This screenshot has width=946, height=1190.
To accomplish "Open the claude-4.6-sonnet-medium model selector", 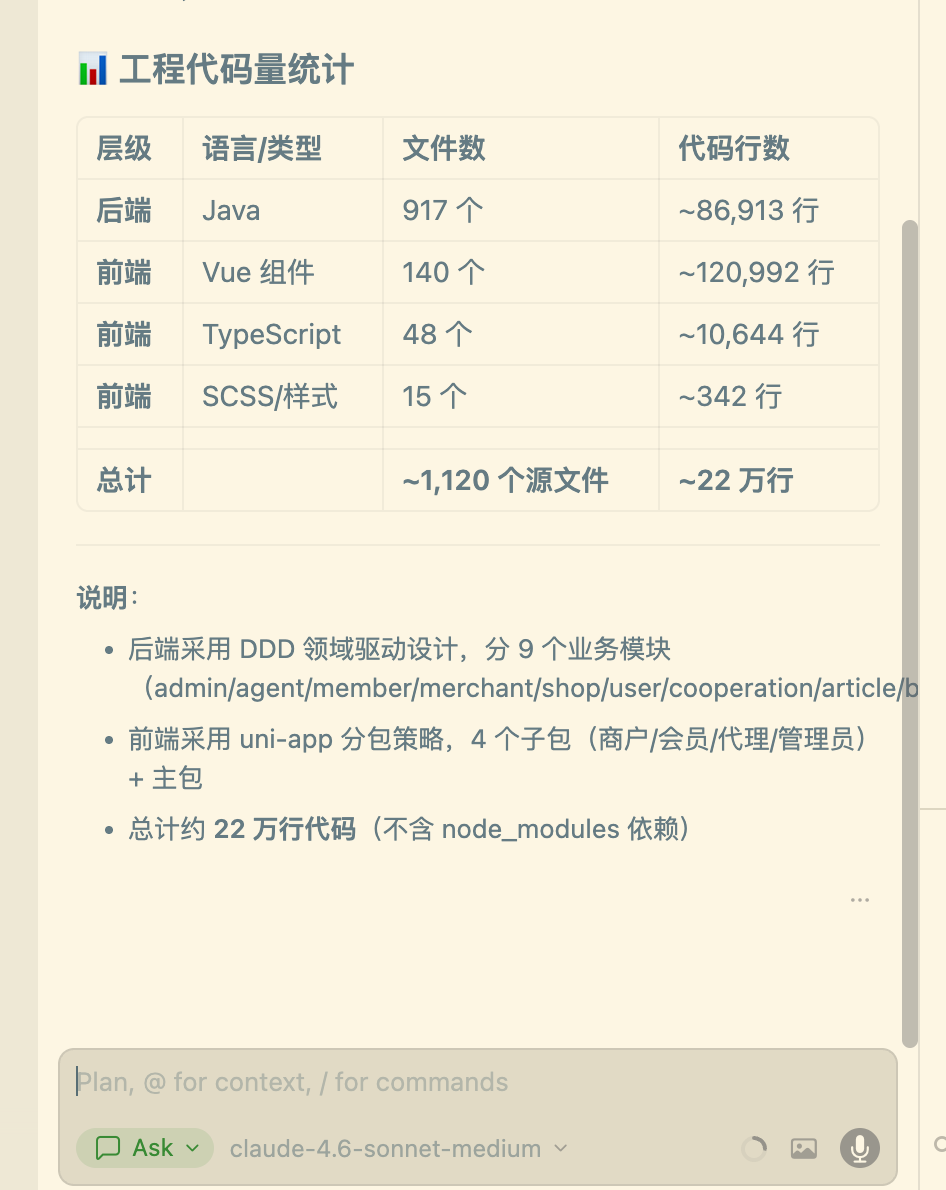I will [x=399, y=1149].
